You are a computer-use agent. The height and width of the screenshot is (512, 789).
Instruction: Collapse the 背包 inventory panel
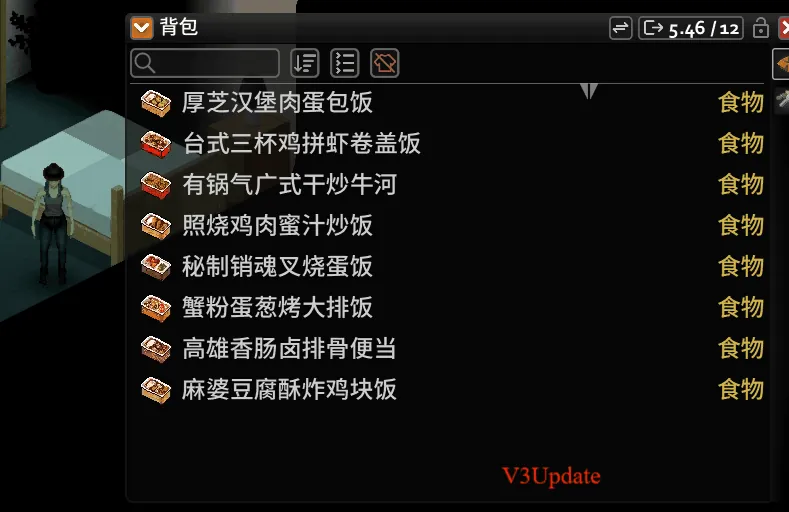click(x=142, y=28)
